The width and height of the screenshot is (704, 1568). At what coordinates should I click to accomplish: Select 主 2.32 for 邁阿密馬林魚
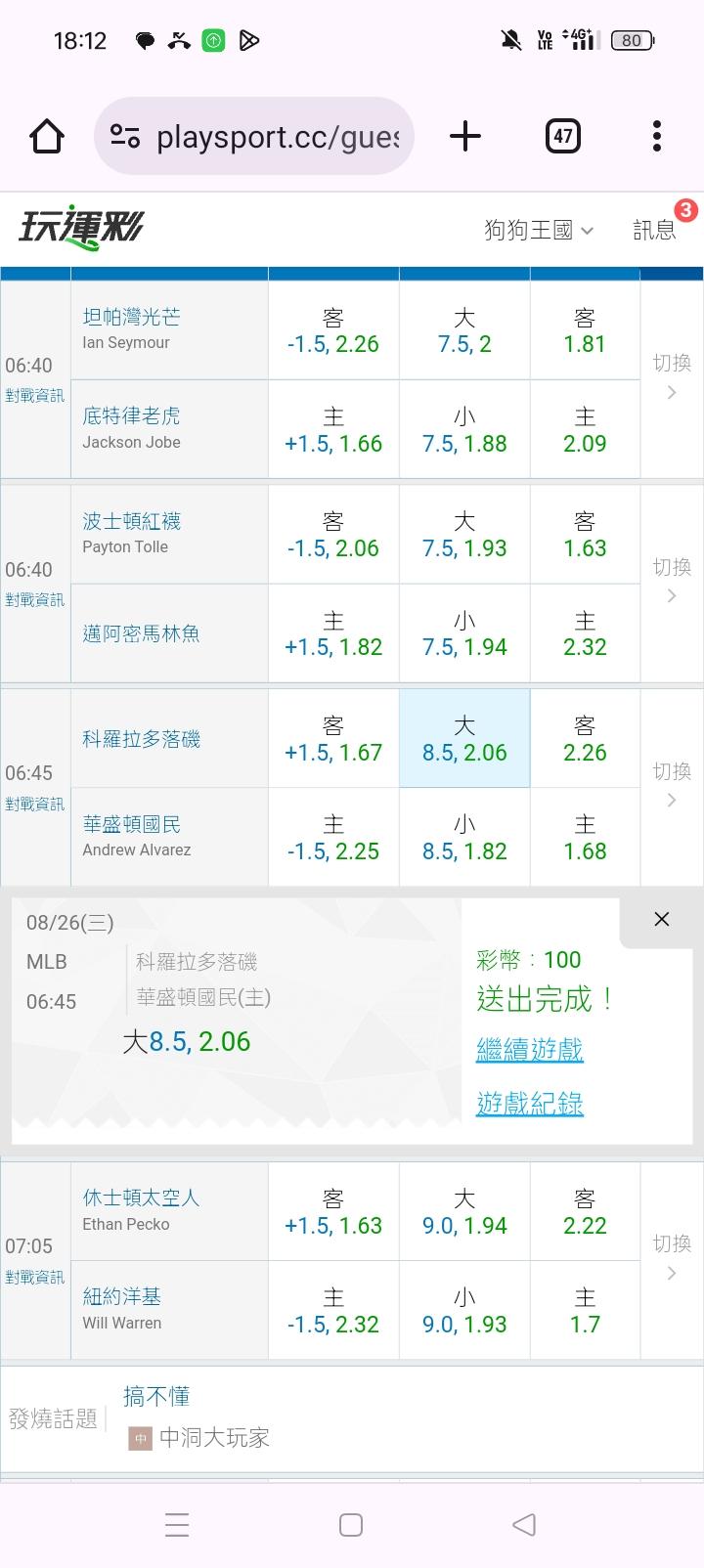pyautogui.click(x=585, y=633)
